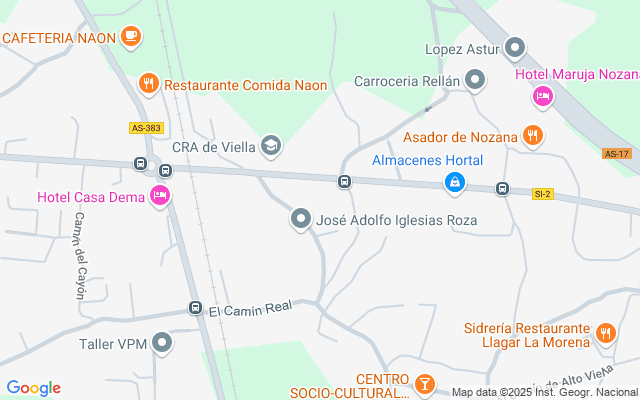Select the bus stop beside the SI-2 label

(502, 189)
